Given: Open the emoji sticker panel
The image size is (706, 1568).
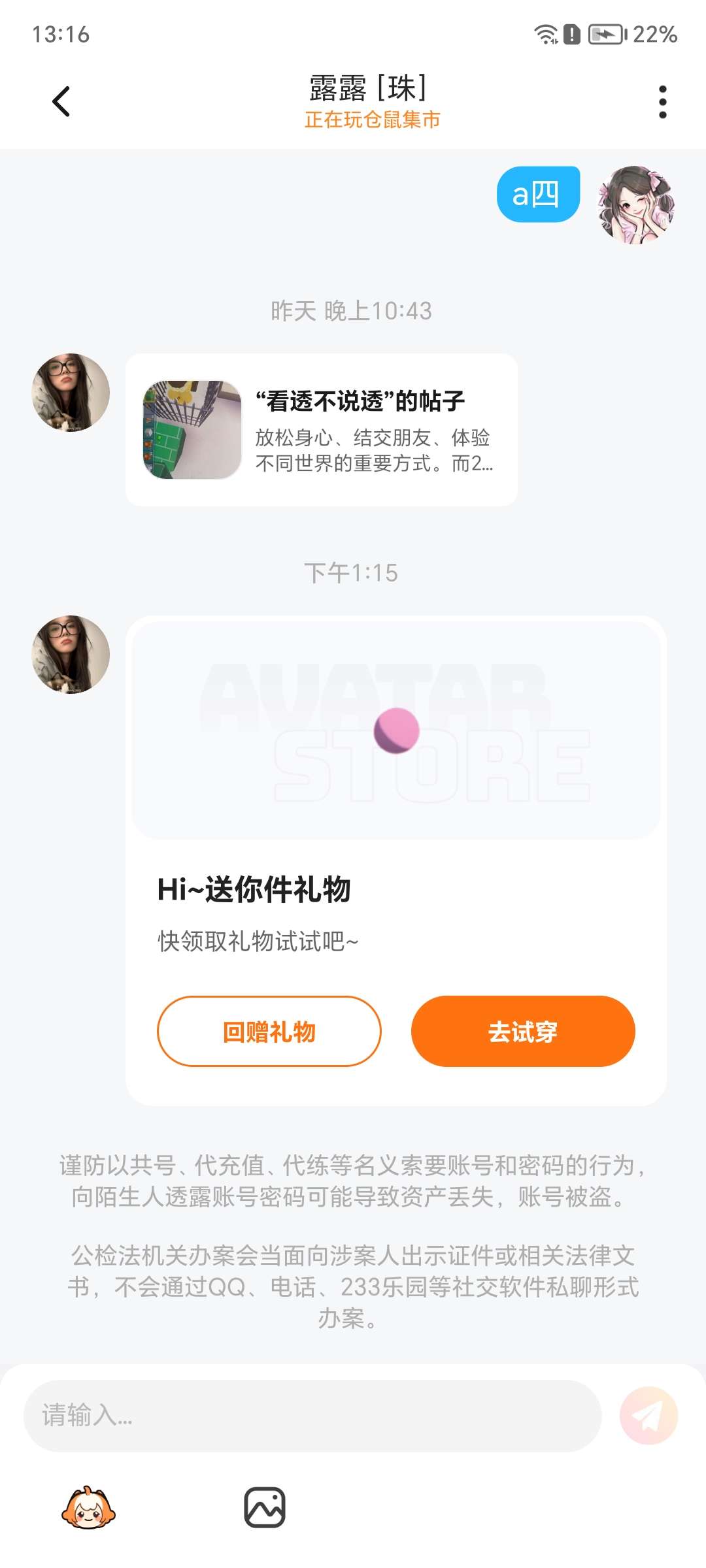Looking at the screenshot, I should (88, 1508).
